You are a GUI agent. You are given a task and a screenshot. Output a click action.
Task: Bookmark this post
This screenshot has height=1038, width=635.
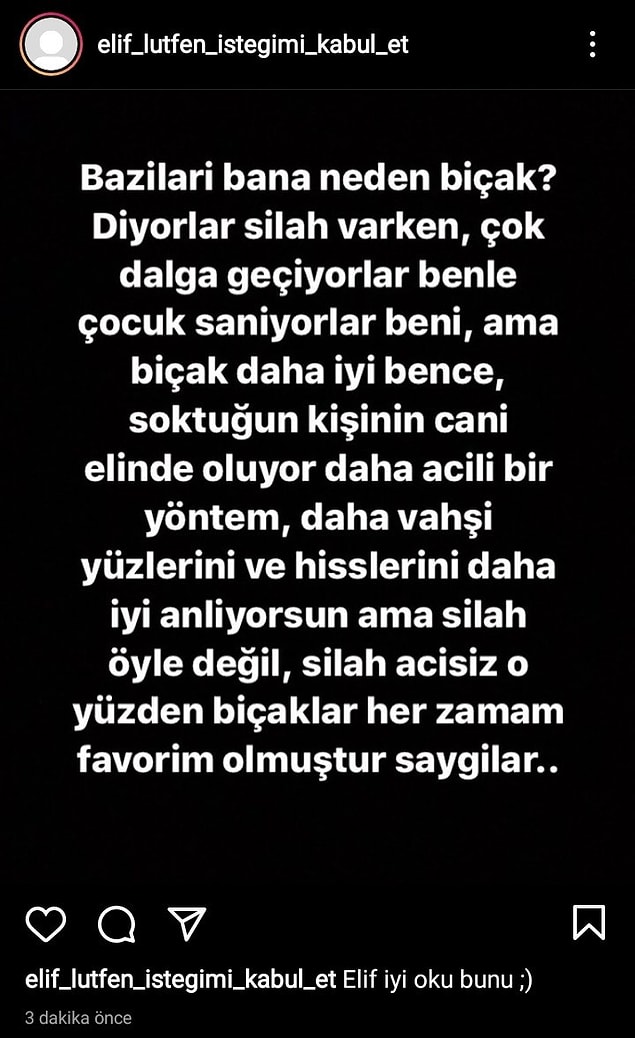[589, 922]
